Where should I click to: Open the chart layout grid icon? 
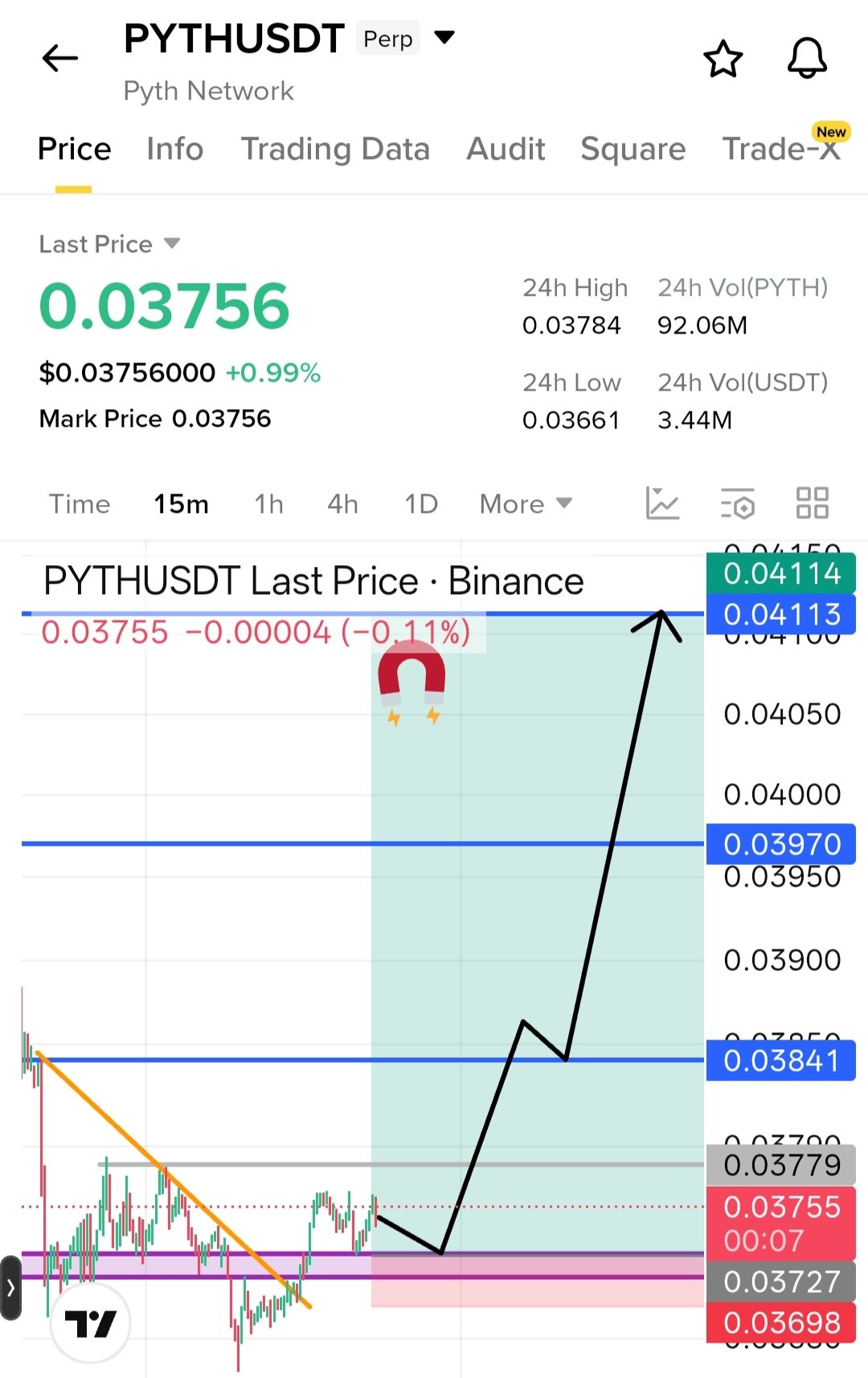tap(812, 504)
